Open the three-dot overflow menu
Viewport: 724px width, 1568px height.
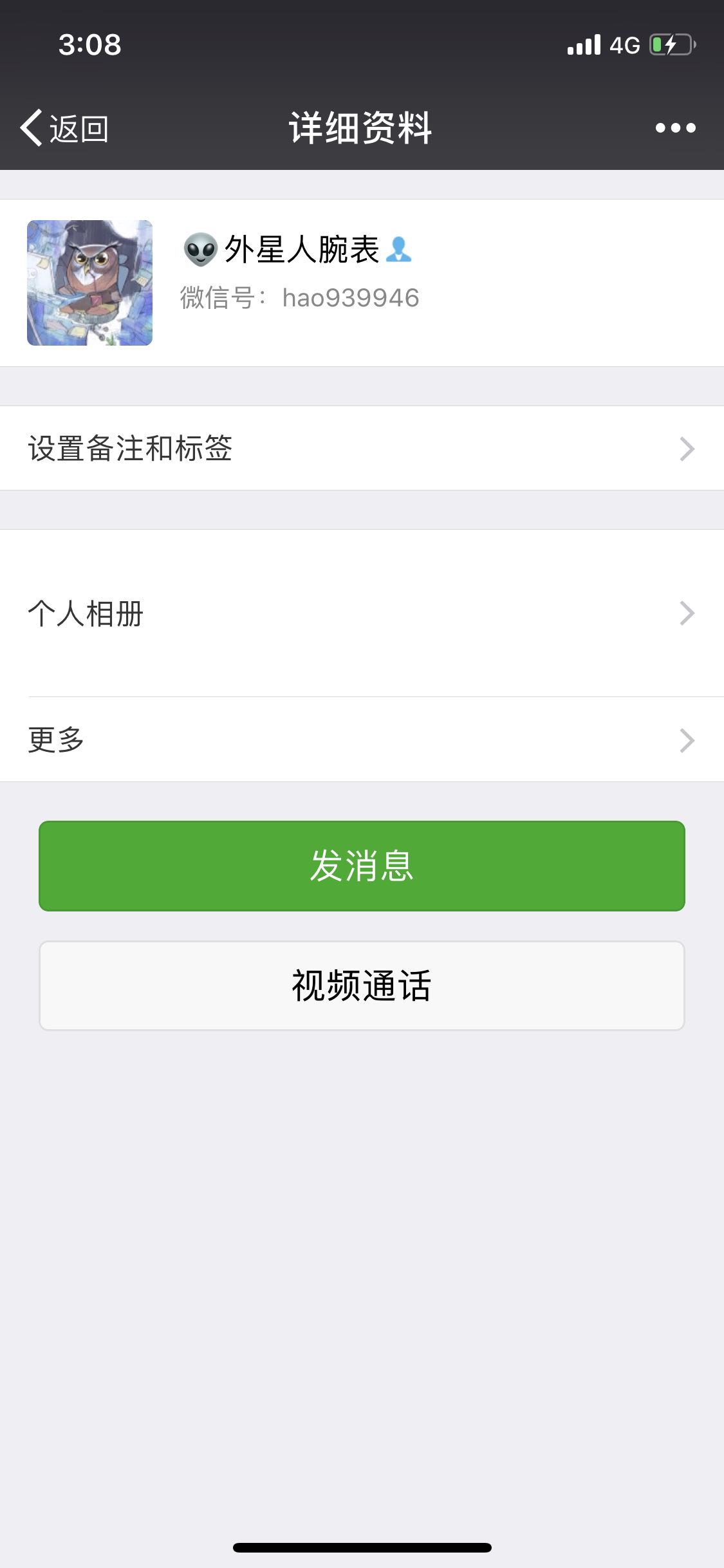coord(675,128)
